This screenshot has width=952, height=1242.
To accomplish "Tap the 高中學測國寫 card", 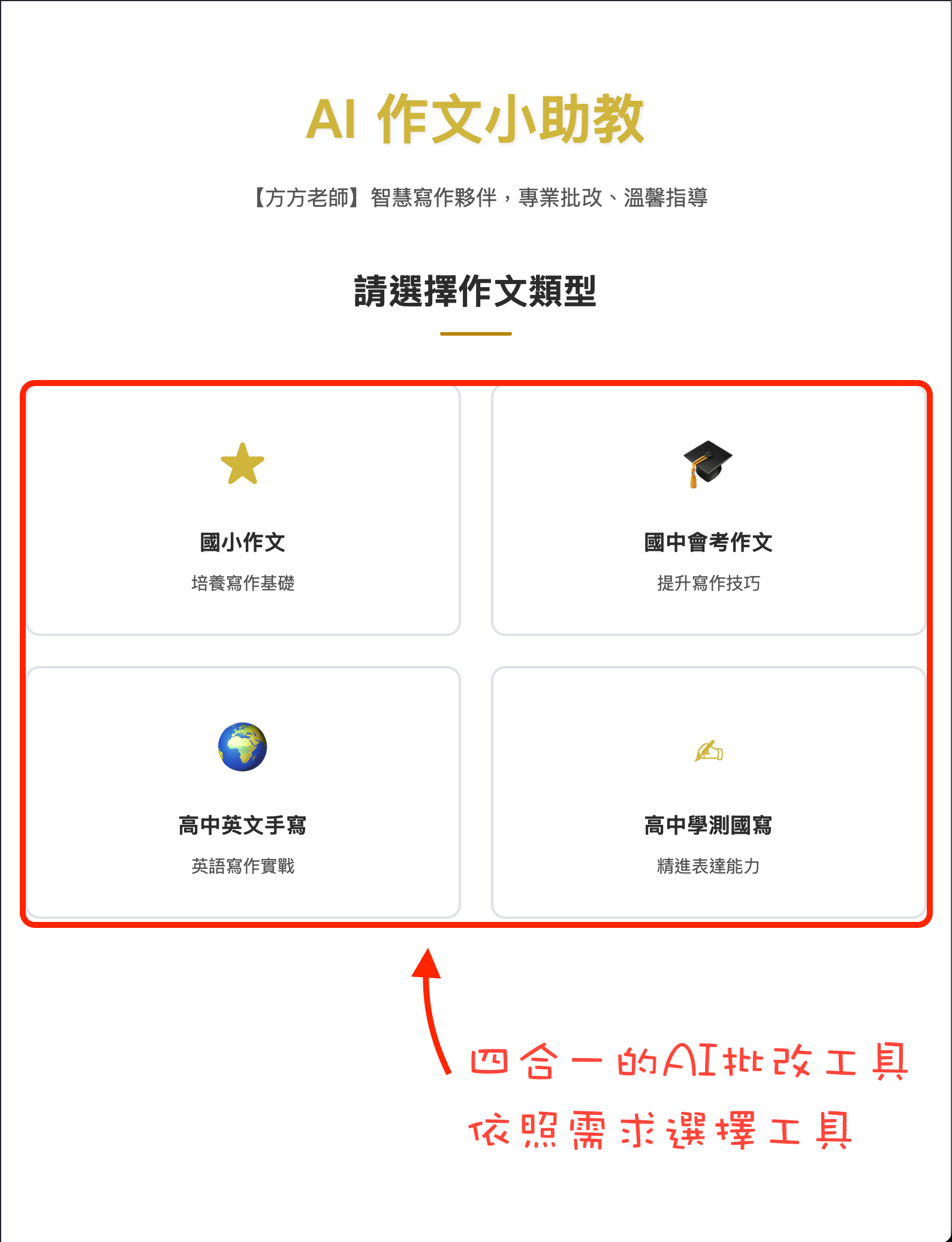I will pos(708,792).
